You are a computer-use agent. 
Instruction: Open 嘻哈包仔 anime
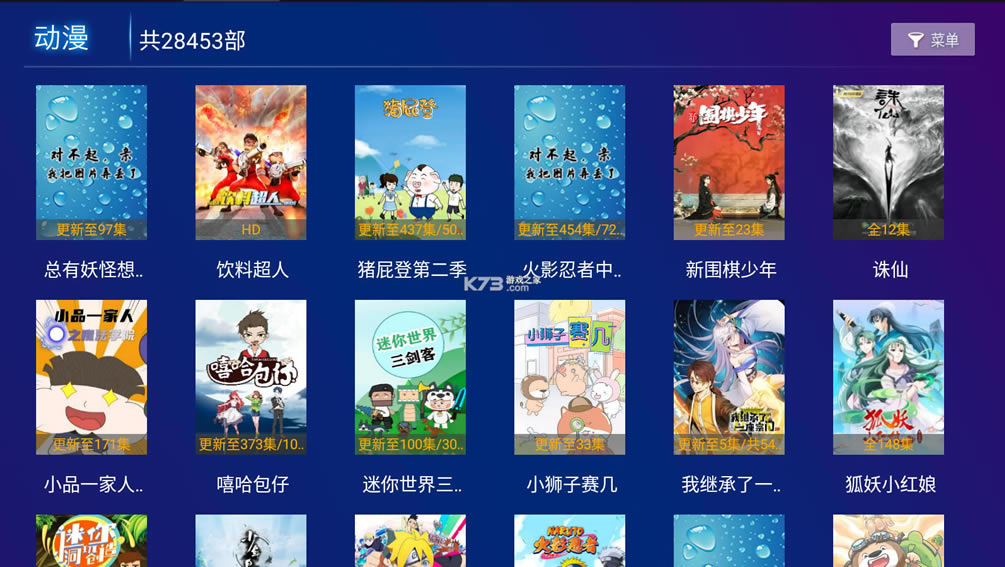(251, 377)
